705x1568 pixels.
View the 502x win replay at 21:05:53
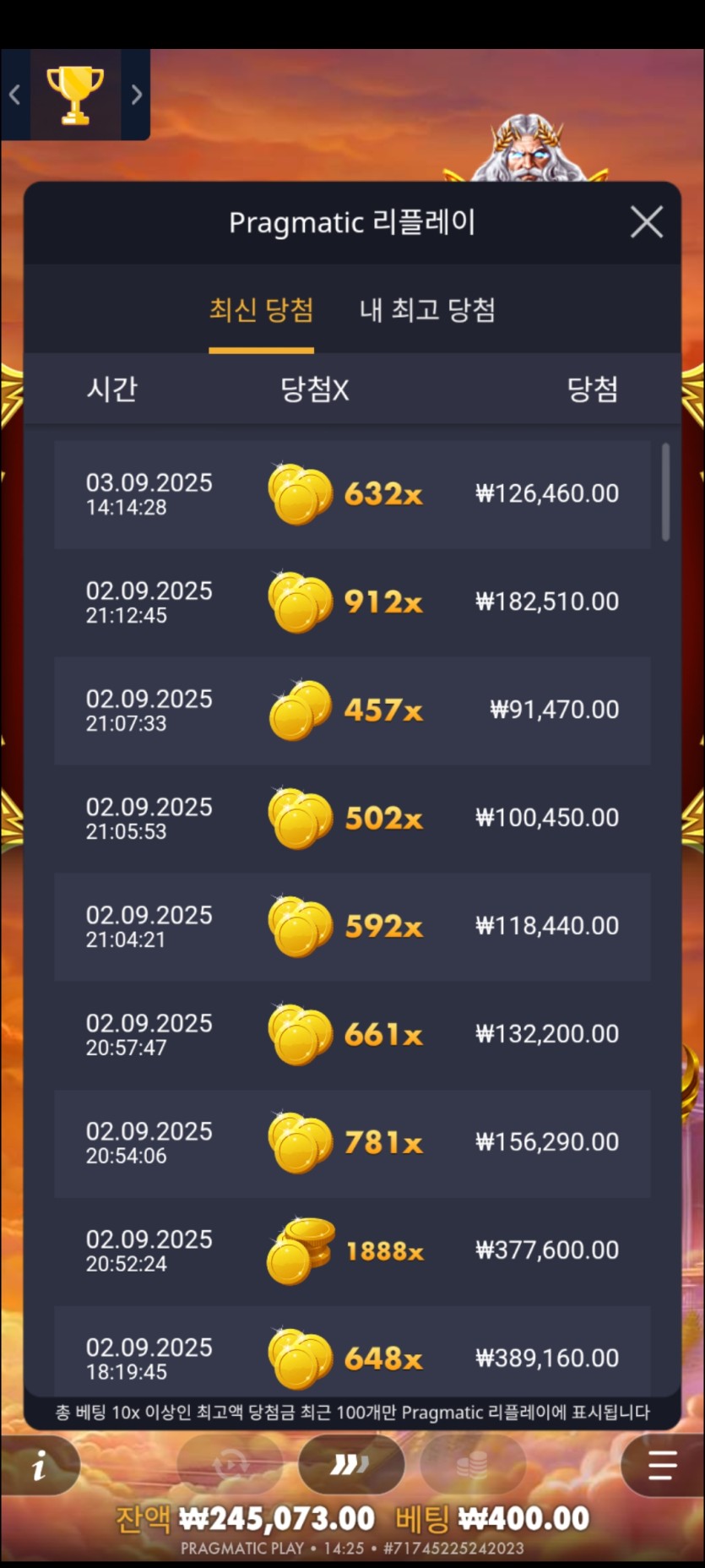tap(352, 819)
